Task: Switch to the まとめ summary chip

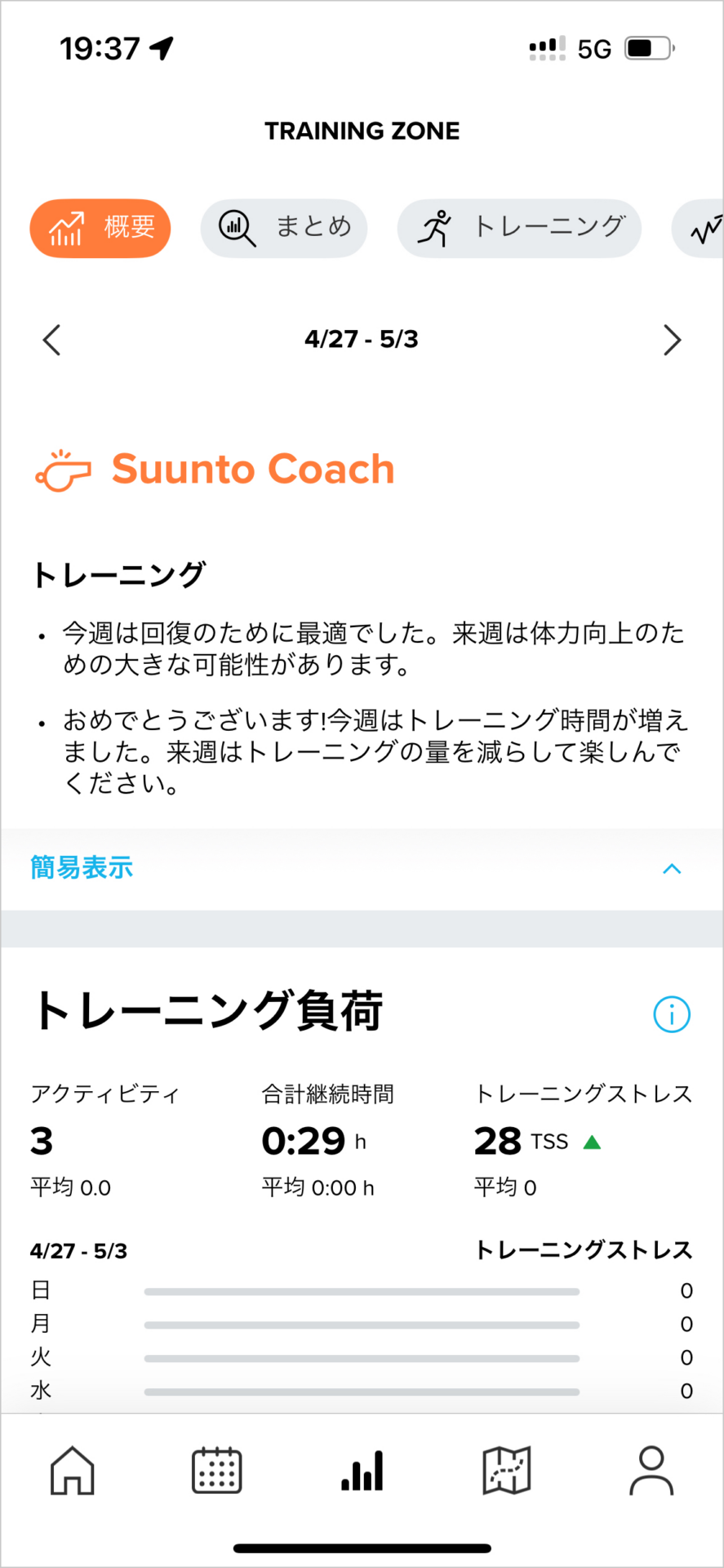Action: pos(283,228)
